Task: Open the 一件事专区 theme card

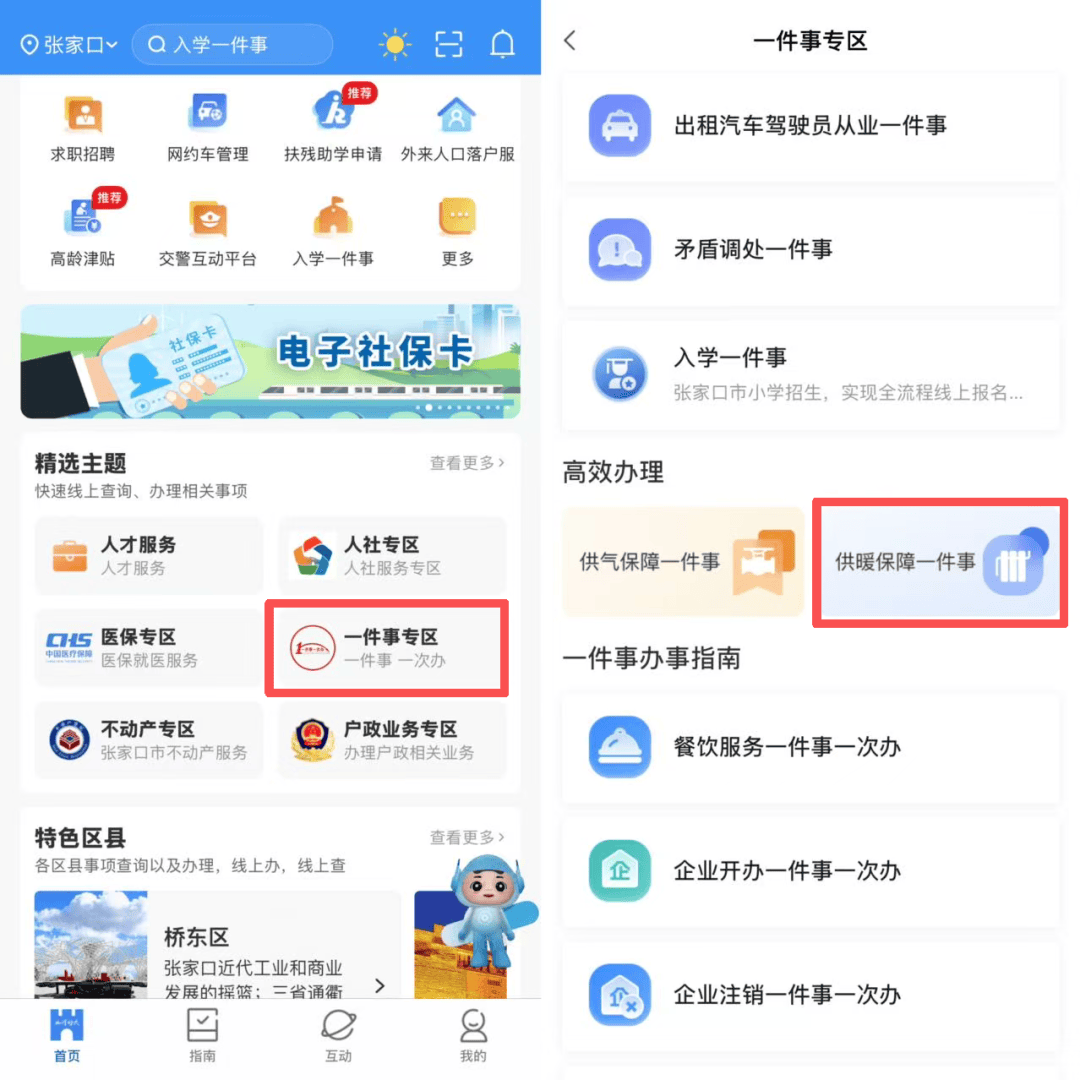Action: coord(388,648)
